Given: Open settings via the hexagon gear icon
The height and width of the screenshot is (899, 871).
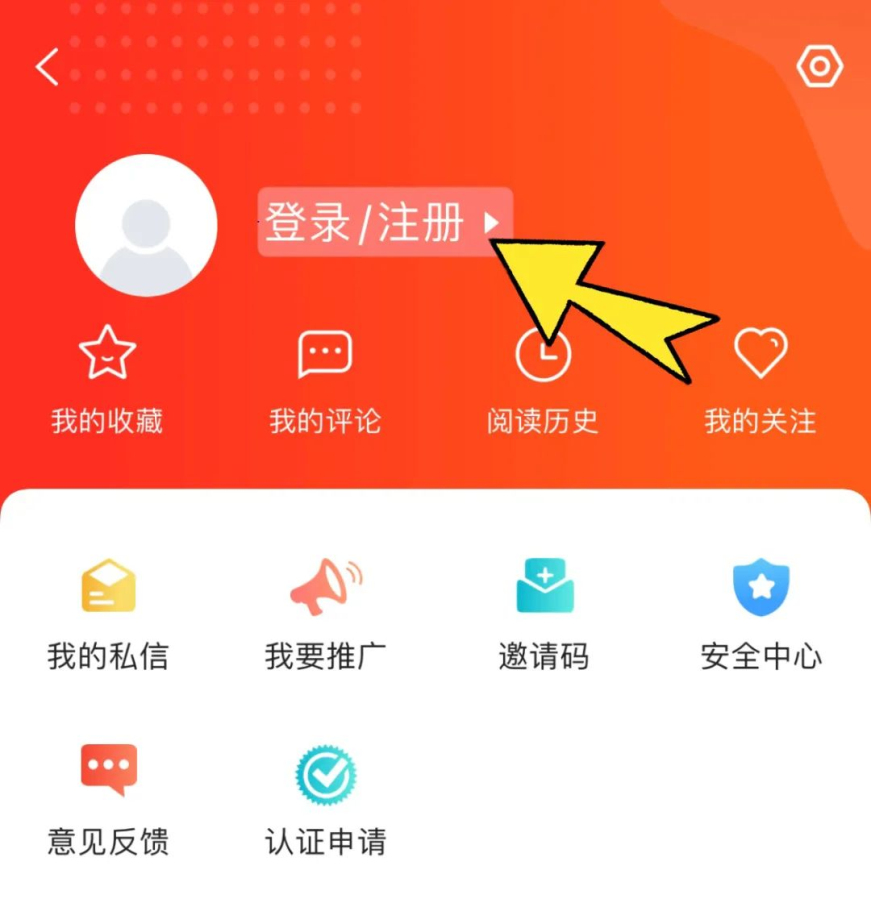Looking at the screenshot, I should point(819,67).
